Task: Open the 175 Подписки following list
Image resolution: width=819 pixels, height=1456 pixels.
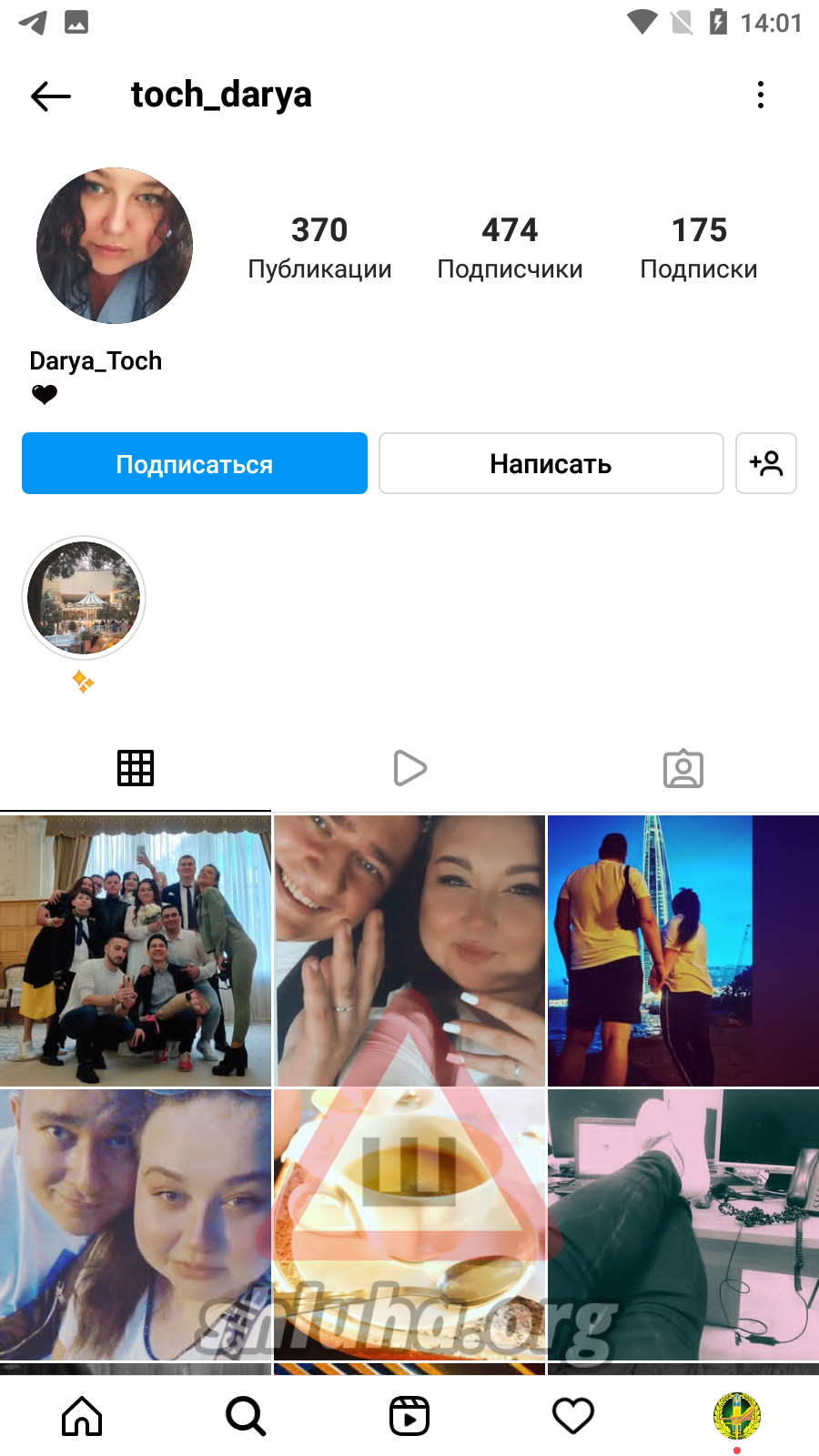Action: tap(698, 248)
